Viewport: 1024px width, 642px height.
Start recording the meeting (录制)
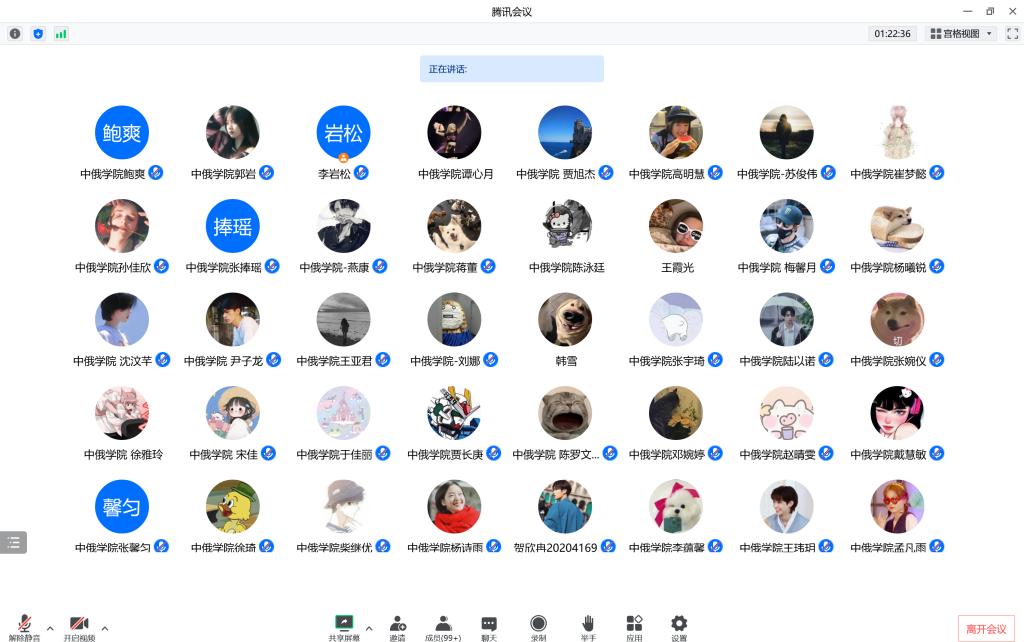click(538, 626)
